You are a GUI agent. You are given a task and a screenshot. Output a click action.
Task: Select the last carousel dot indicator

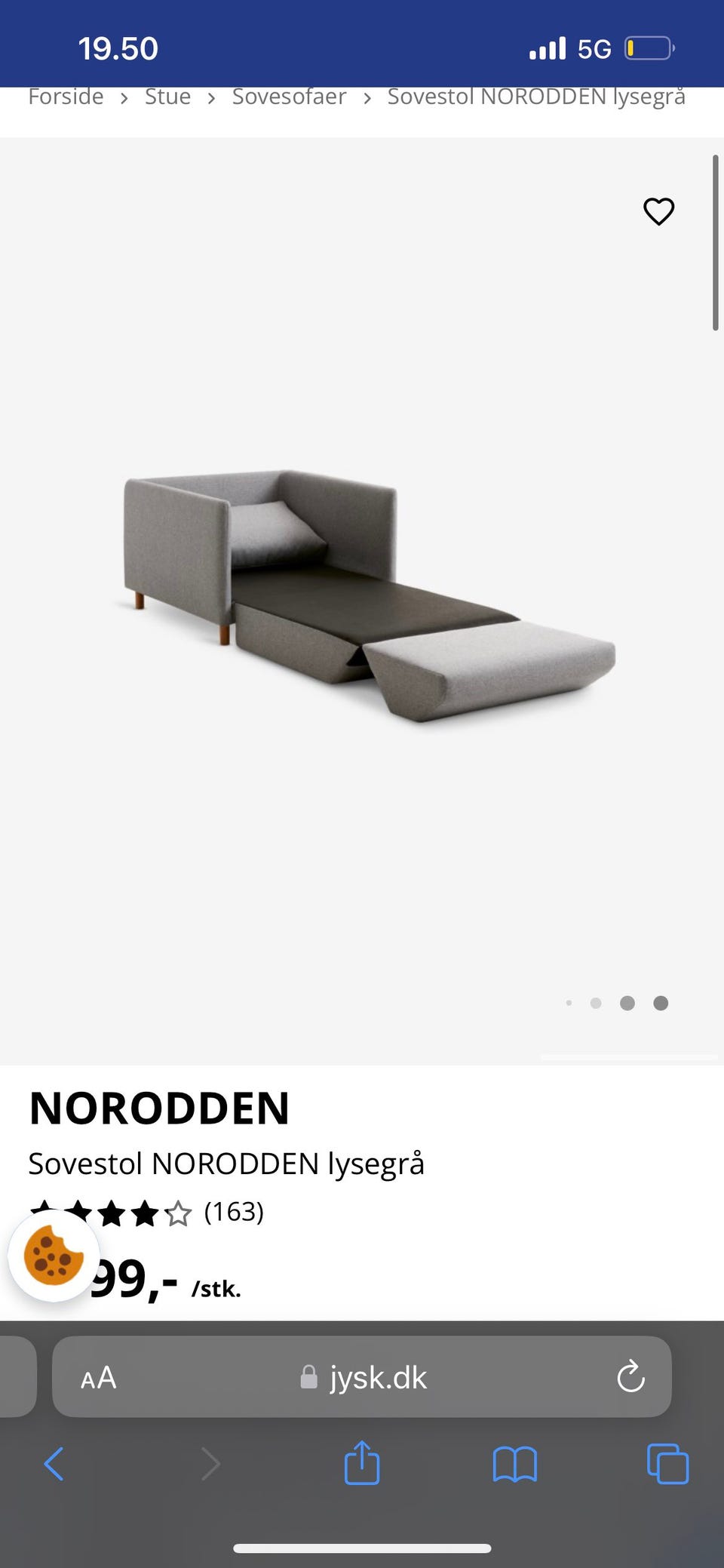click(661, 1004)
